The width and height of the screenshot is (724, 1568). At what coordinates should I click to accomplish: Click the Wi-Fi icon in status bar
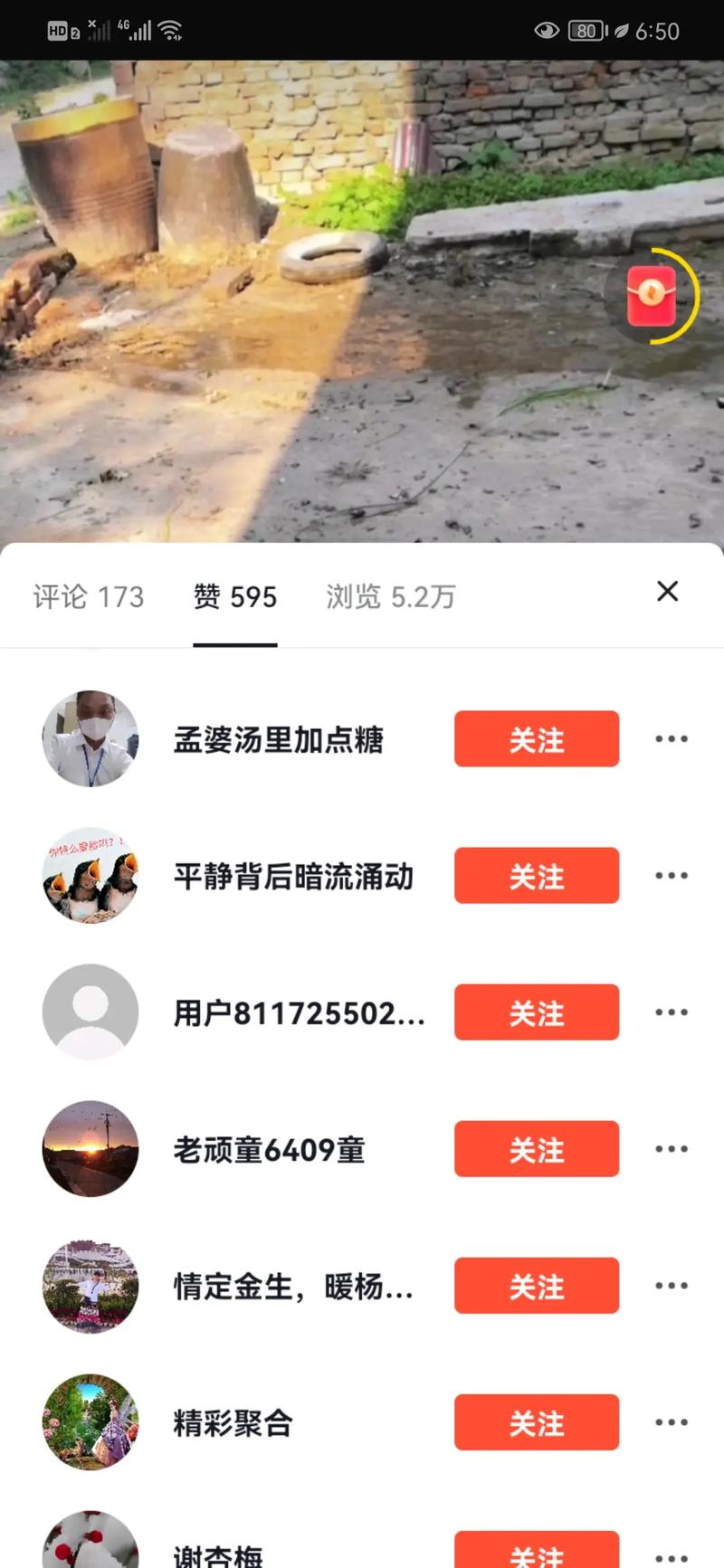[169, 28]
